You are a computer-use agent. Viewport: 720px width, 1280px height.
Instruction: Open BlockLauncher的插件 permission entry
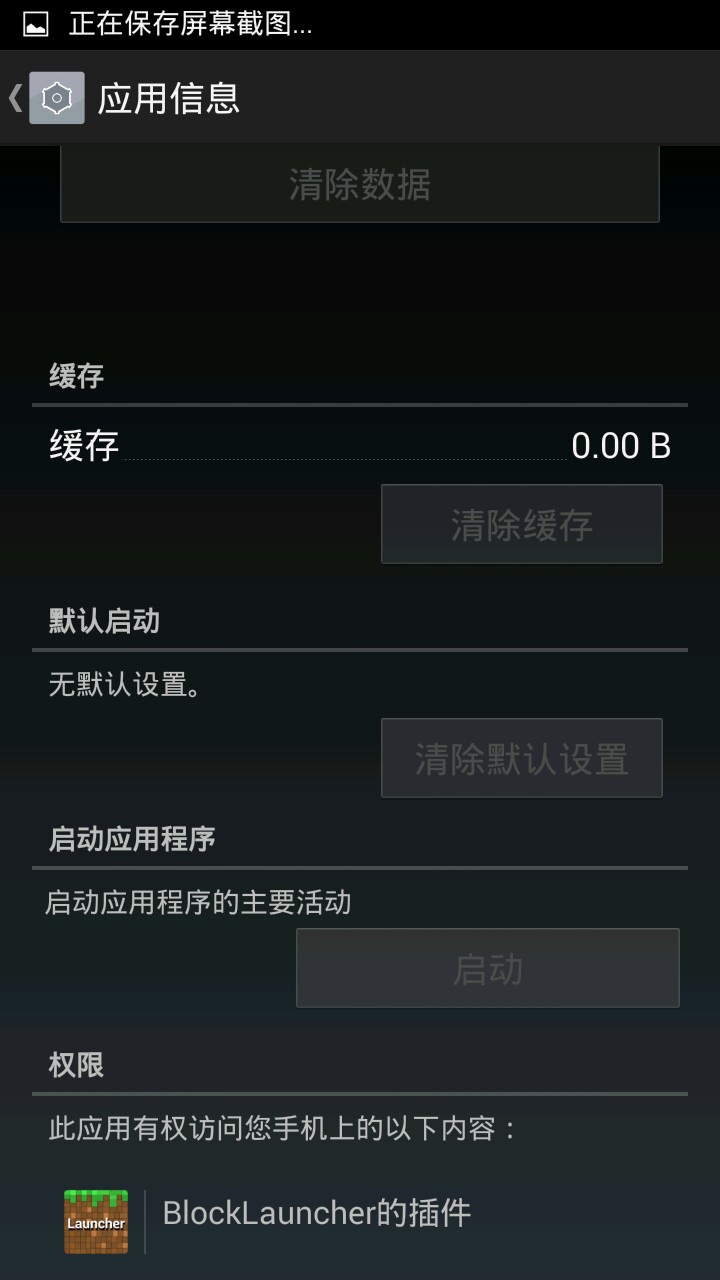pos(316,1214)
